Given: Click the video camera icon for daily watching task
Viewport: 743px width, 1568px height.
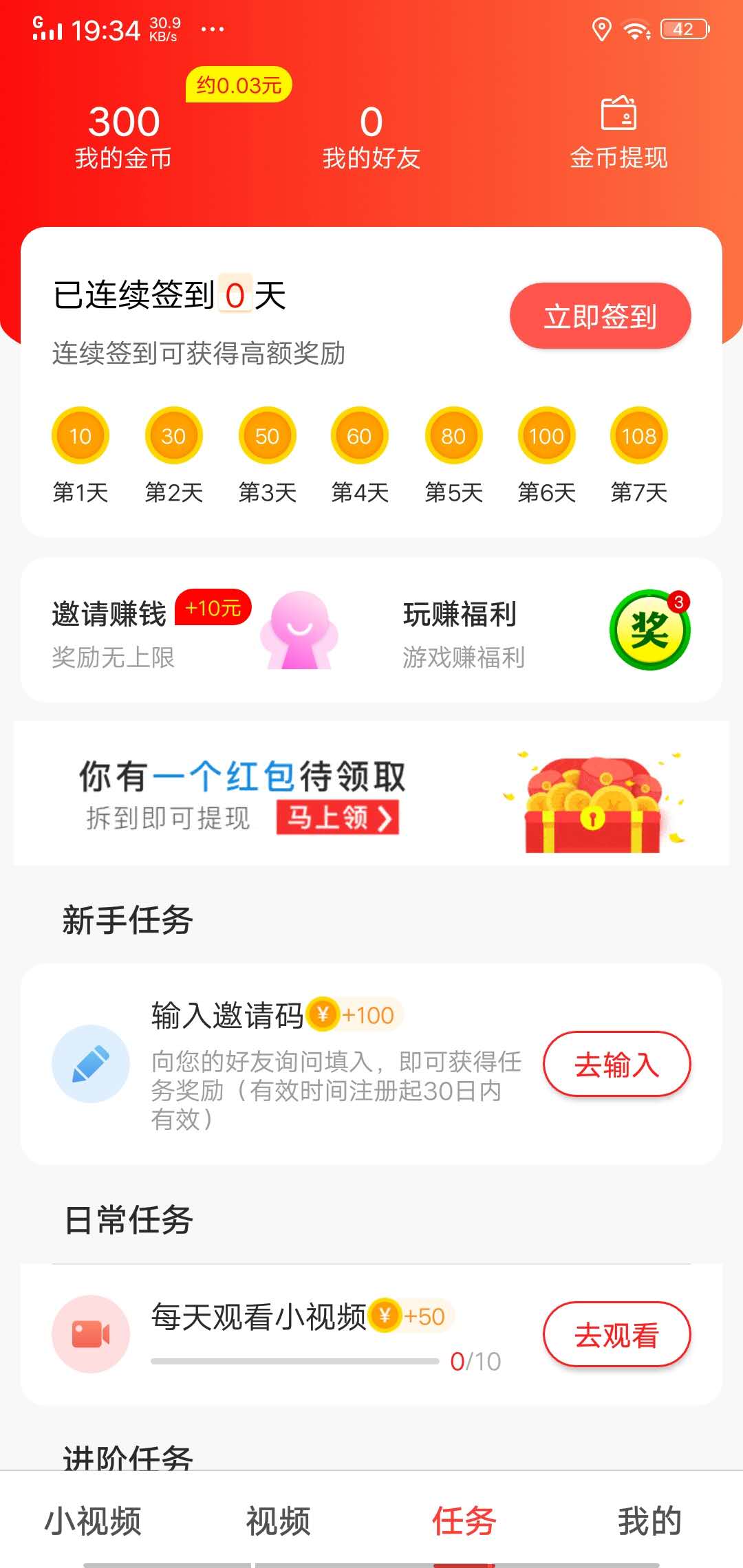Looking at the screenshot, I should tap(91, 1333).
